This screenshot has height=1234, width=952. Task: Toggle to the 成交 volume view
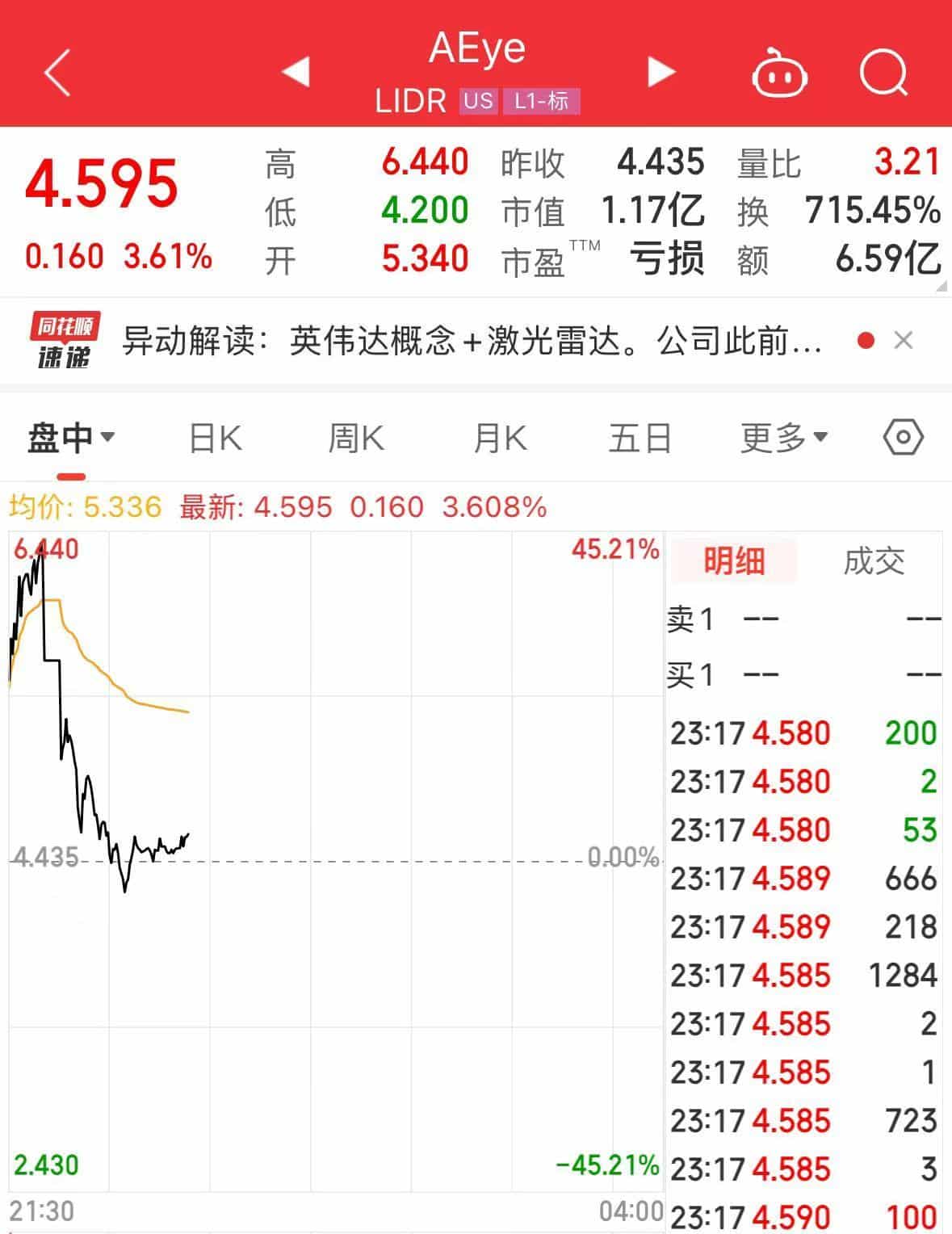[876, 559]
